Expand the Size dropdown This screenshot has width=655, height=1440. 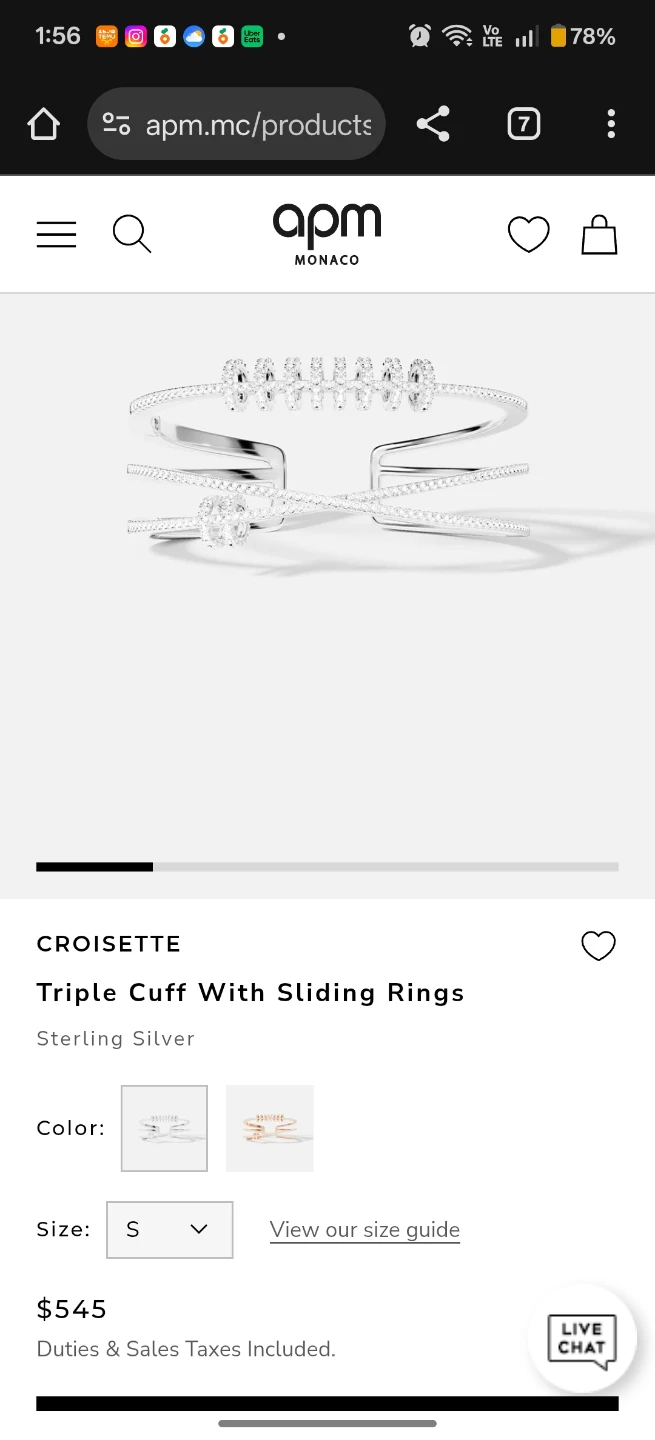pos(169,1229)
